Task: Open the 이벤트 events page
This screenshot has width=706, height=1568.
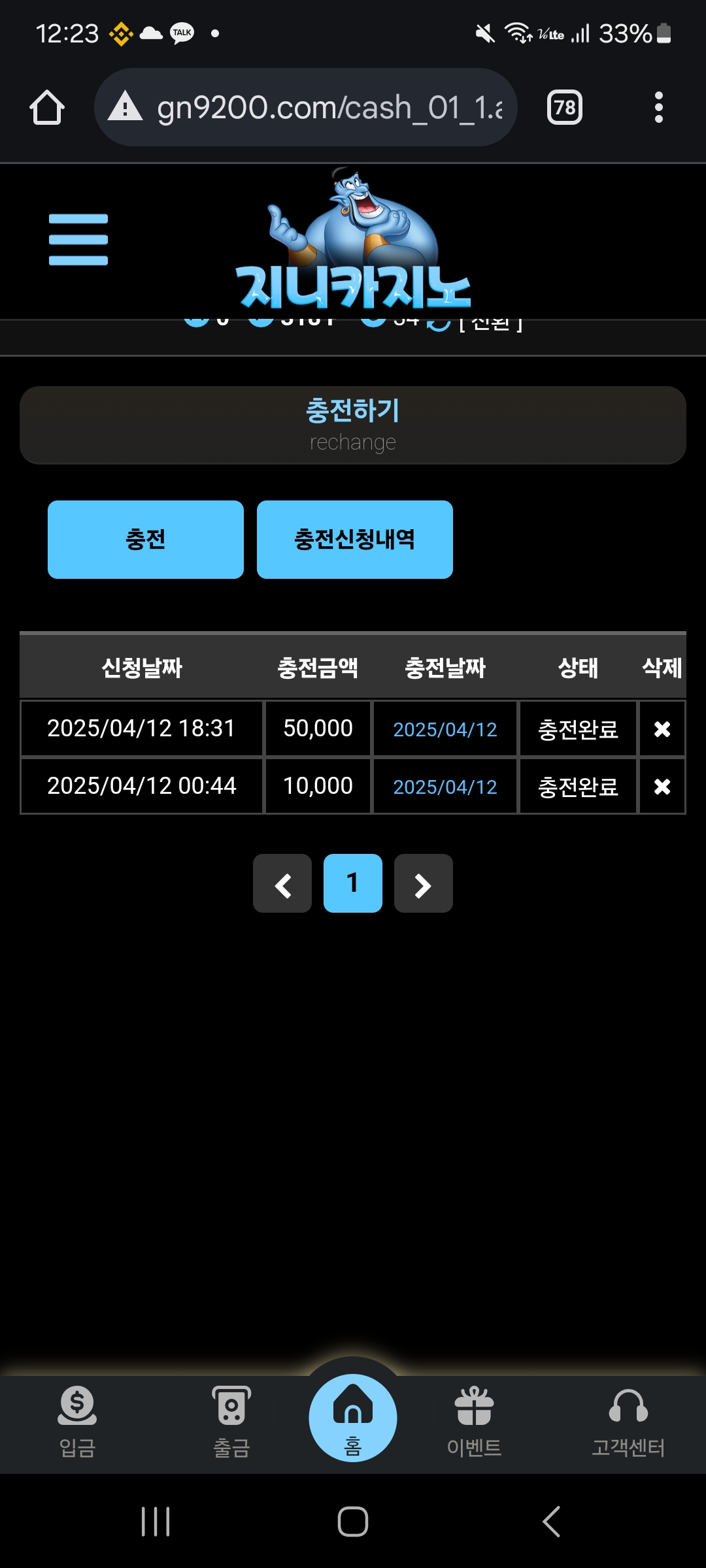Action: 474,1422
